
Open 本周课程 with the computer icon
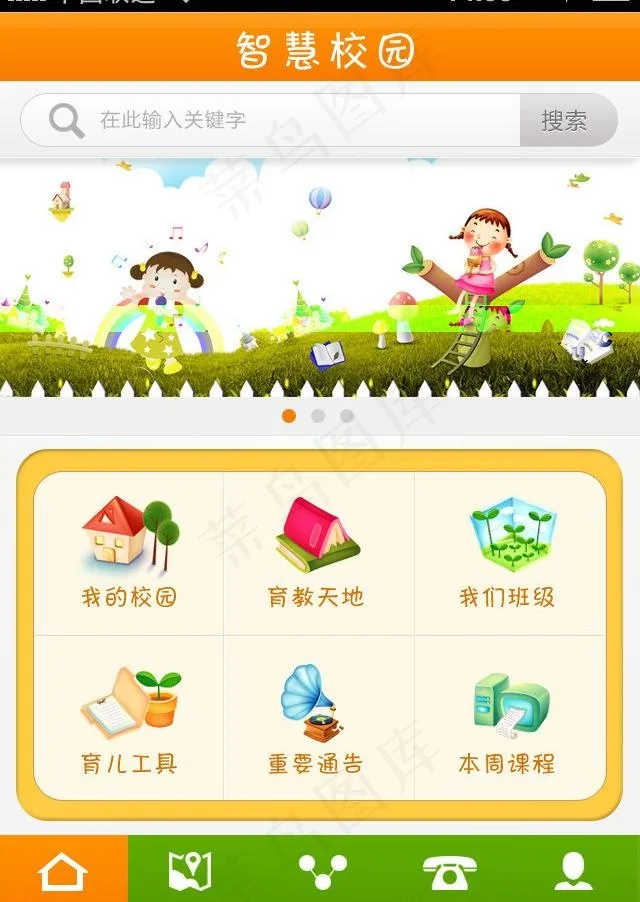pyautogui.click(x=508, y=720)
